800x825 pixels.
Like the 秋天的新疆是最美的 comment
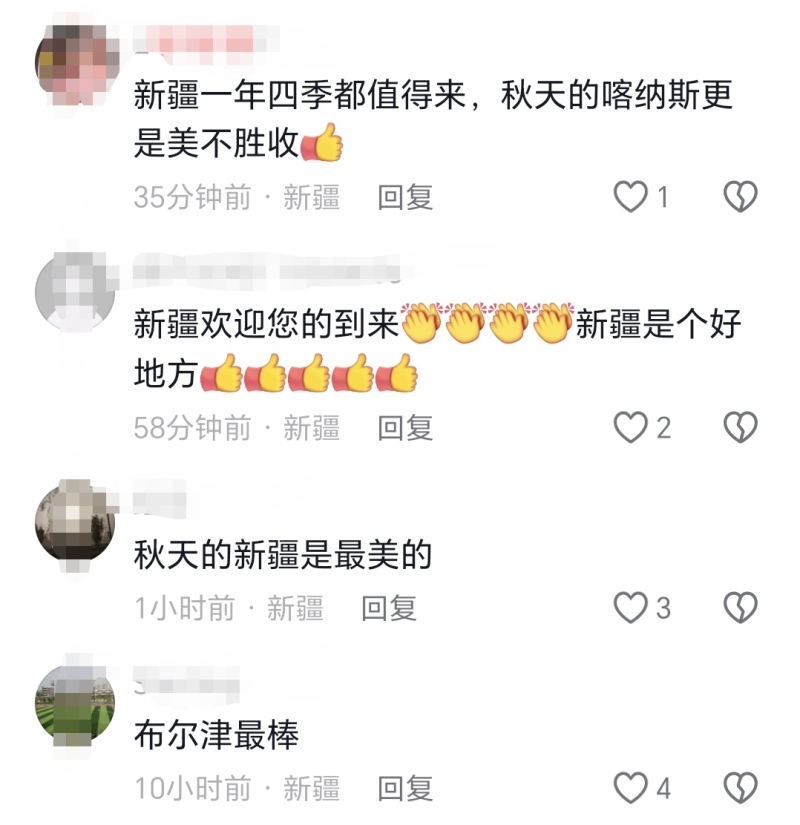(x=631, y=607)
